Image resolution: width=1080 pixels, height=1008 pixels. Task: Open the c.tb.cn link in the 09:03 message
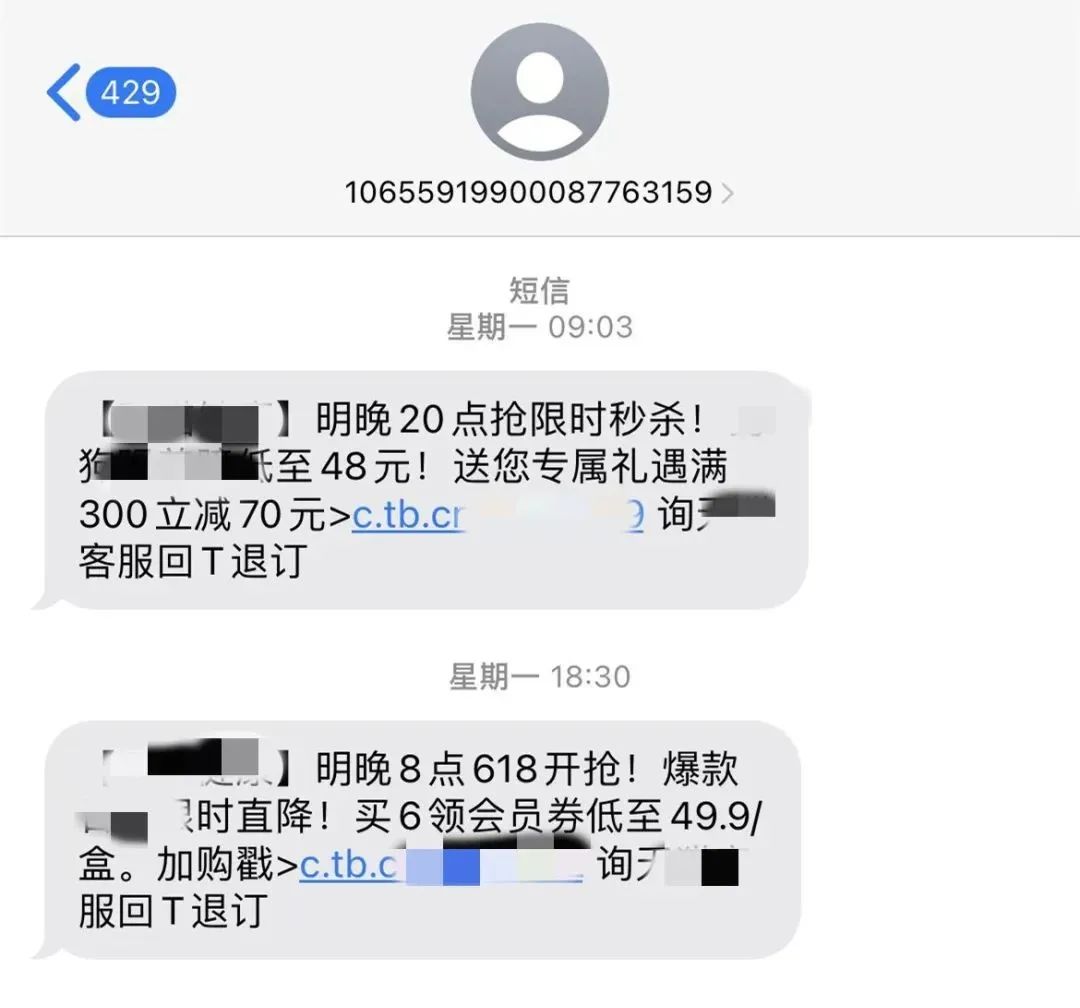tap(408, 516)
